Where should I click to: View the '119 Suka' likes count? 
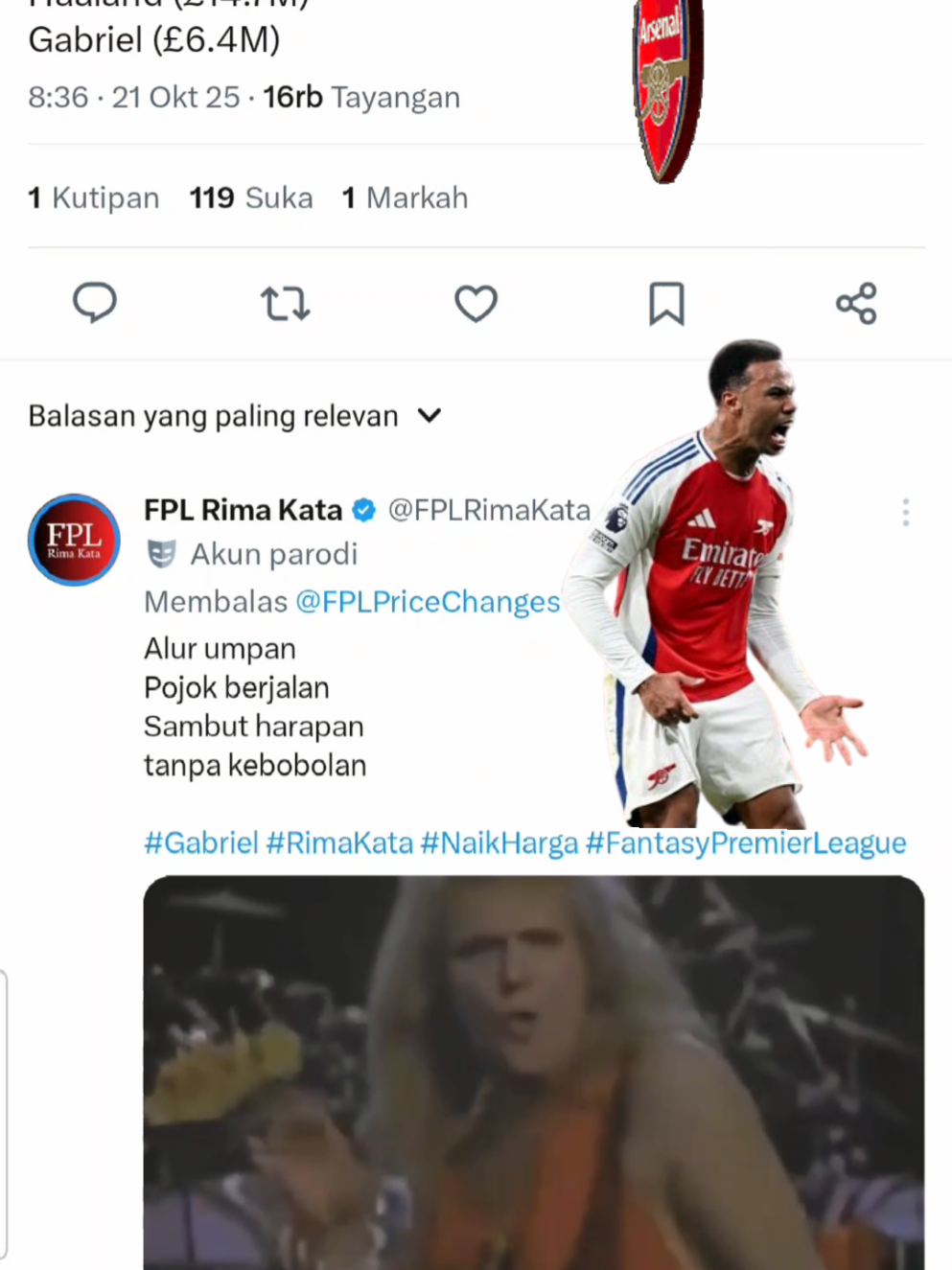250,197
